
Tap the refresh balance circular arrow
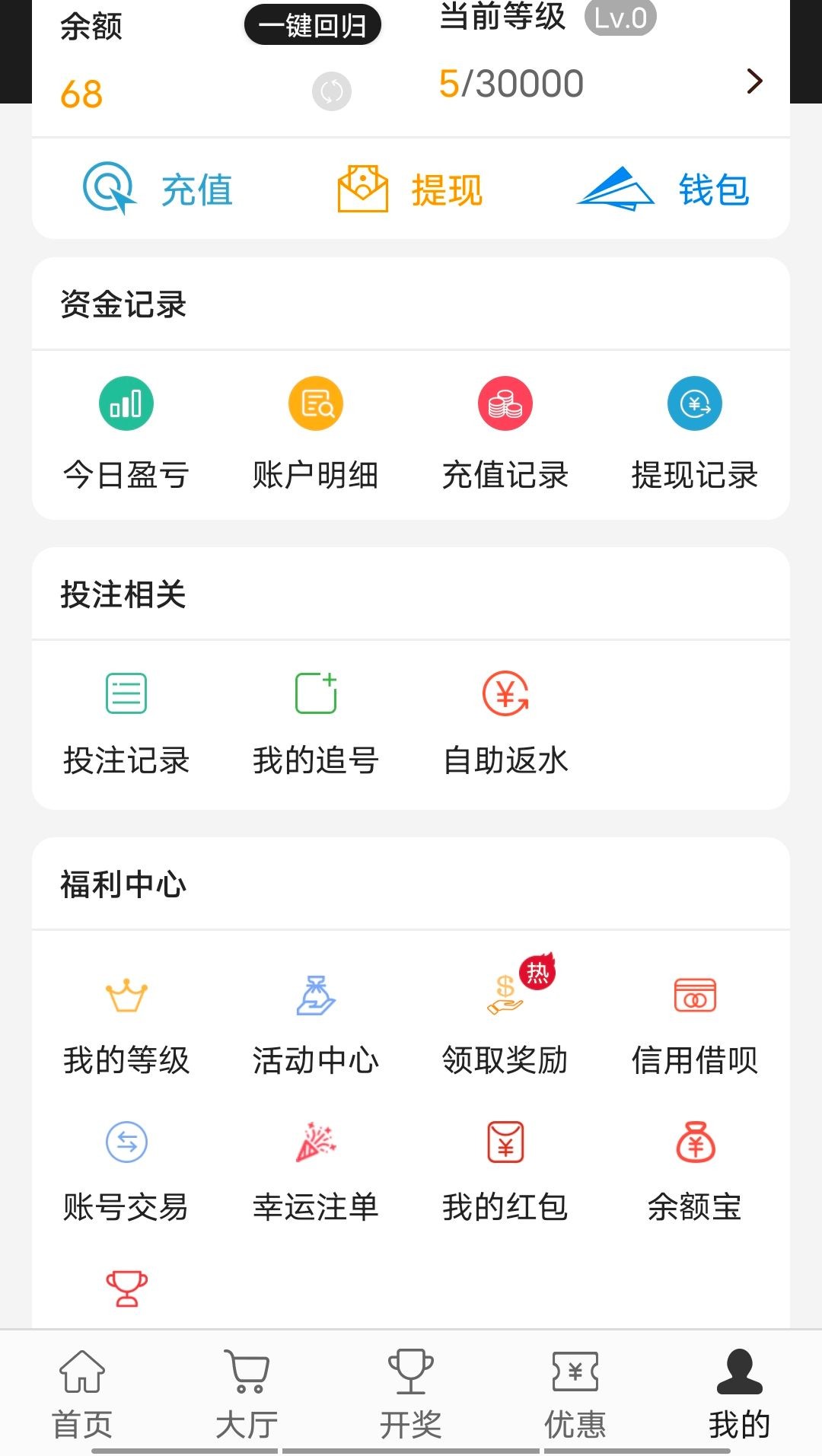pos(331,92)
